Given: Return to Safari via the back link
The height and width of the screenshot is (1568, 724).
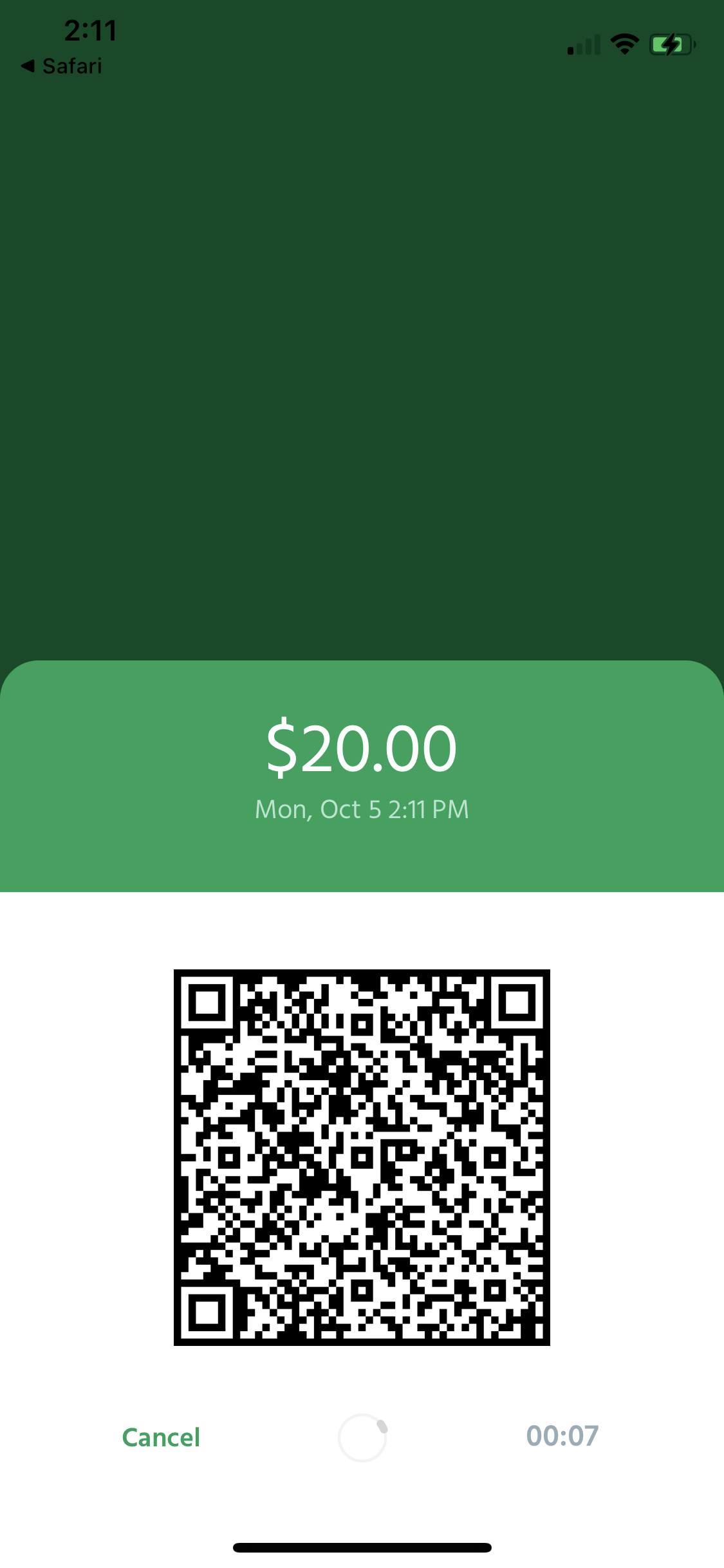Looking at the screenshot, I should pos(62,66).
